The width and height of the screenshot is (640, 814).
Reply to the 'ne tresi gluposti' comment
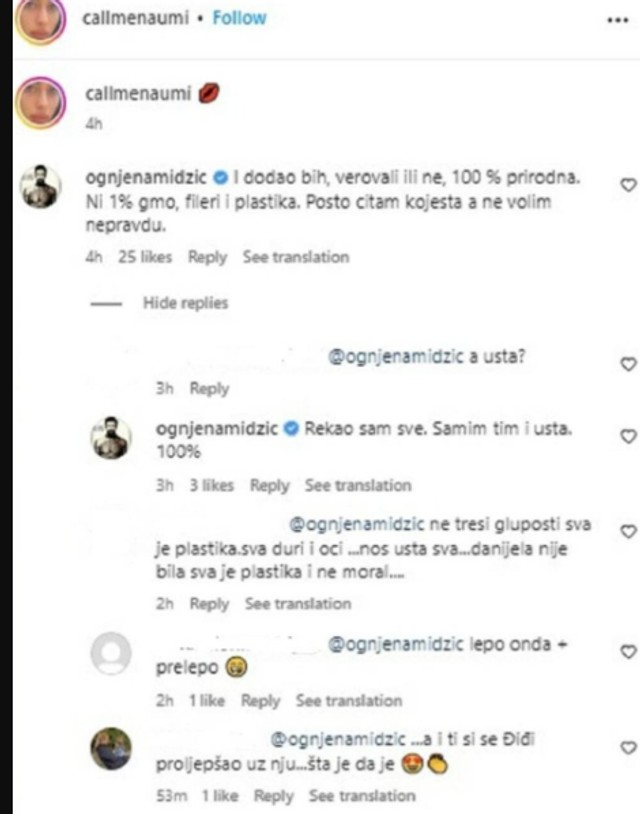tap(209, 604)
